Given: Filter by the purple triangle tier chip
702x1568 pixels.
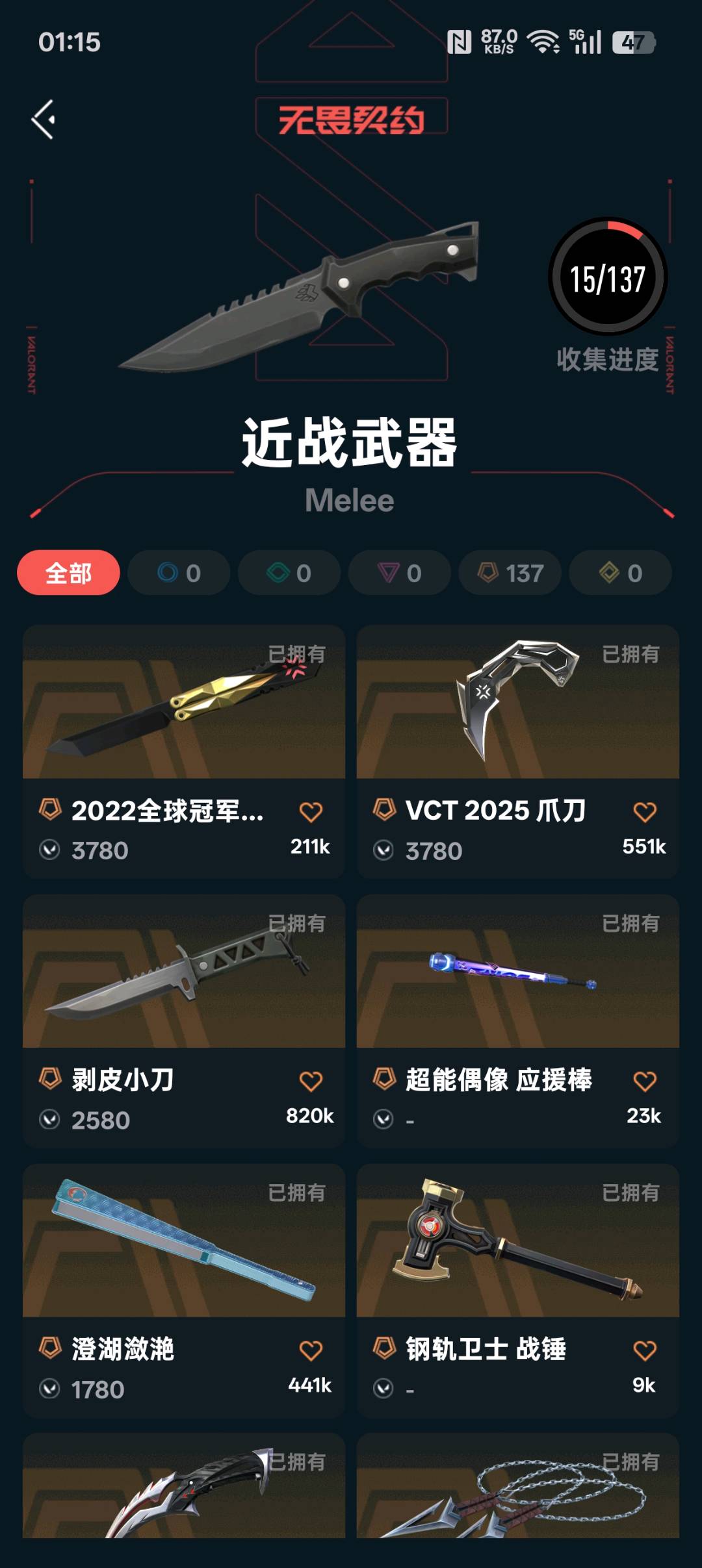Looking at the screenshot, I should click(400, 573).
